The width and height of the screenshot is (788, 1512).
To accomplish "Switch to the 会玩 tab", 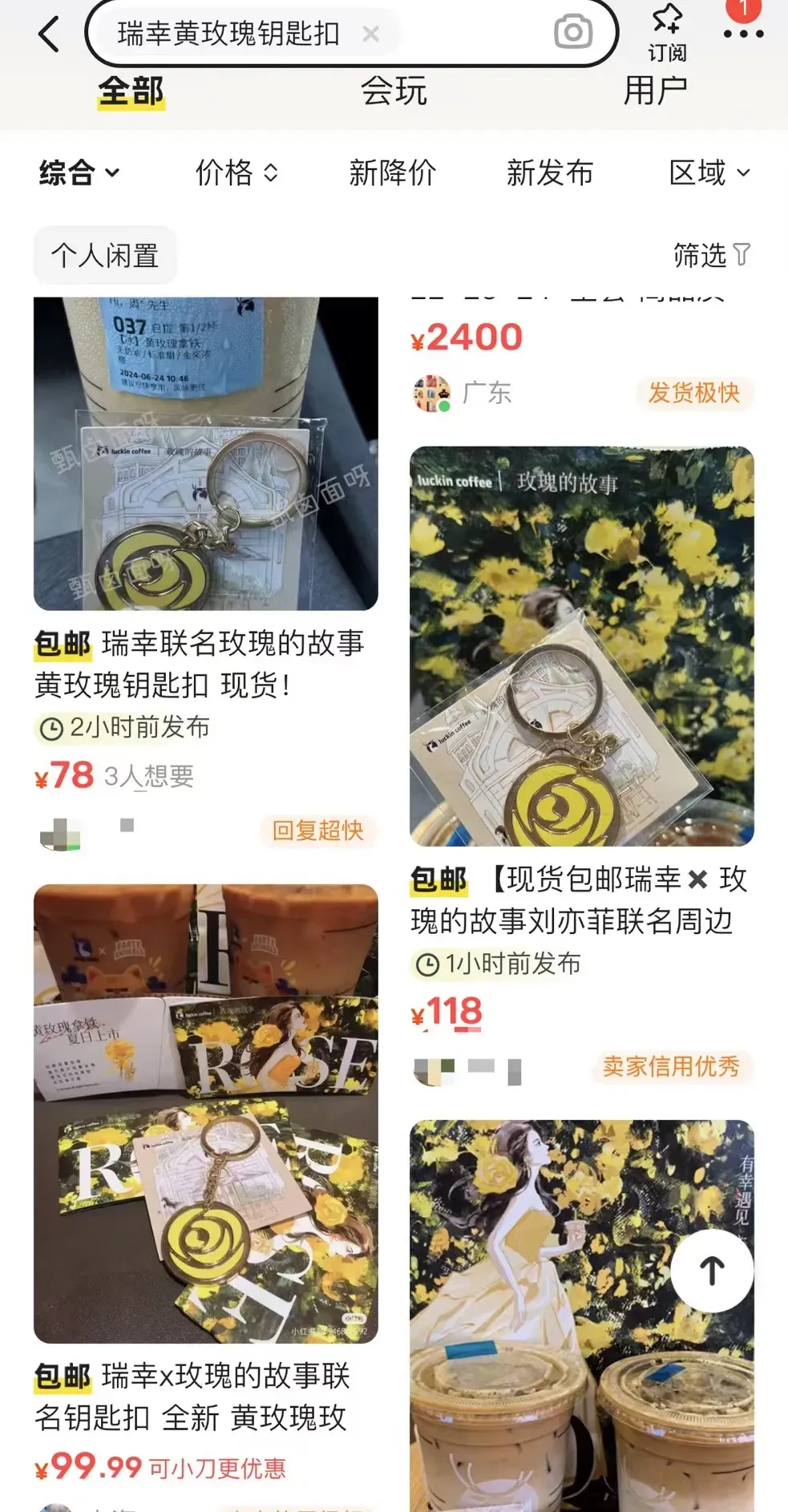I will (x=394, y=91).
